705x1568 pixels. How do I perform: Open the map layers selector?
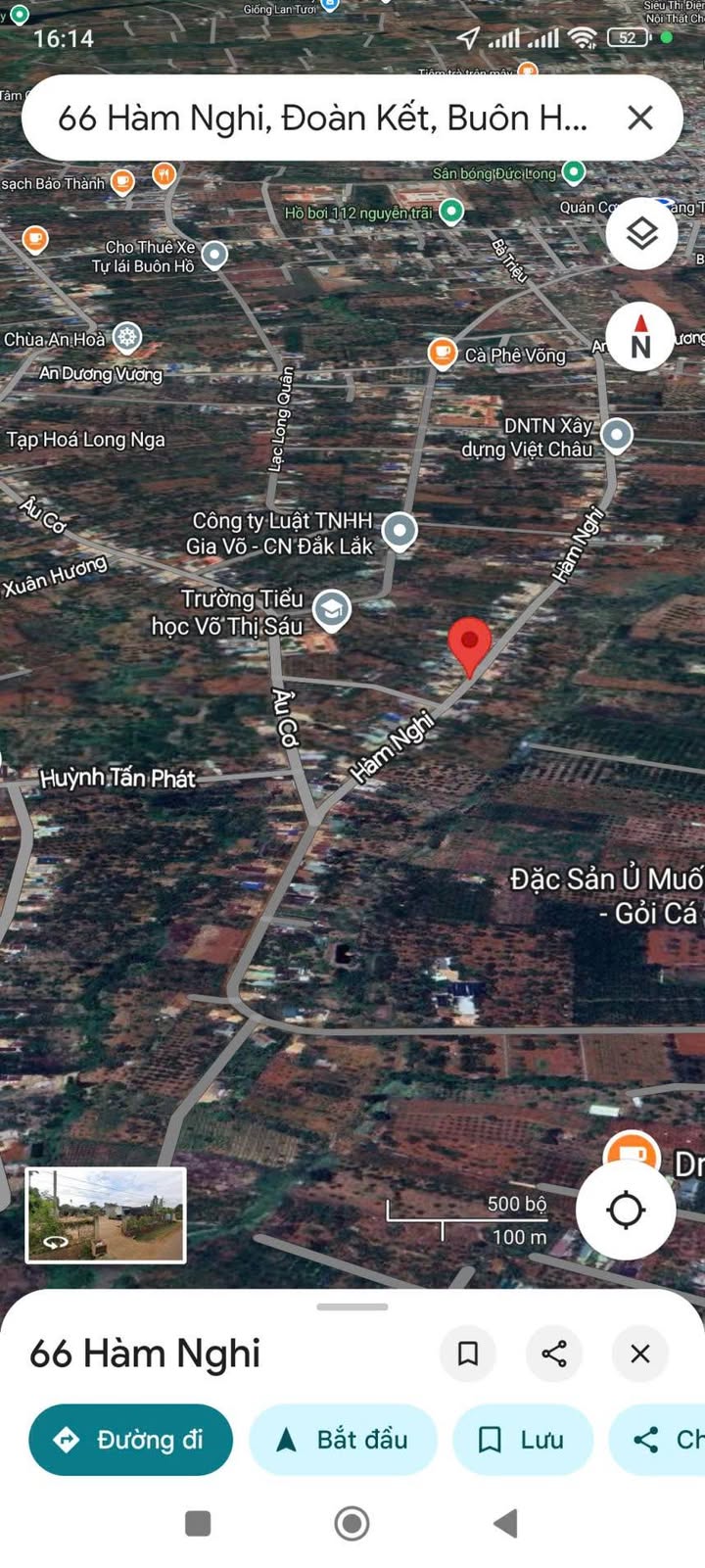point(641,234)
